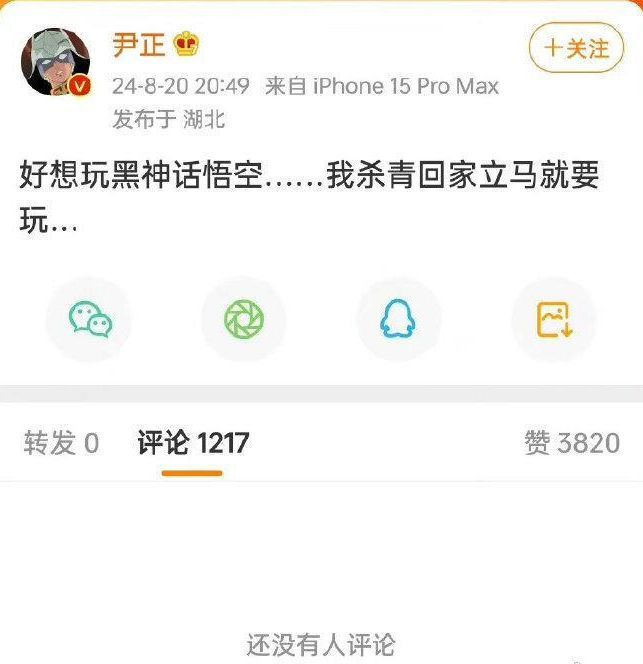Share the post to QQ

(398, 319)
